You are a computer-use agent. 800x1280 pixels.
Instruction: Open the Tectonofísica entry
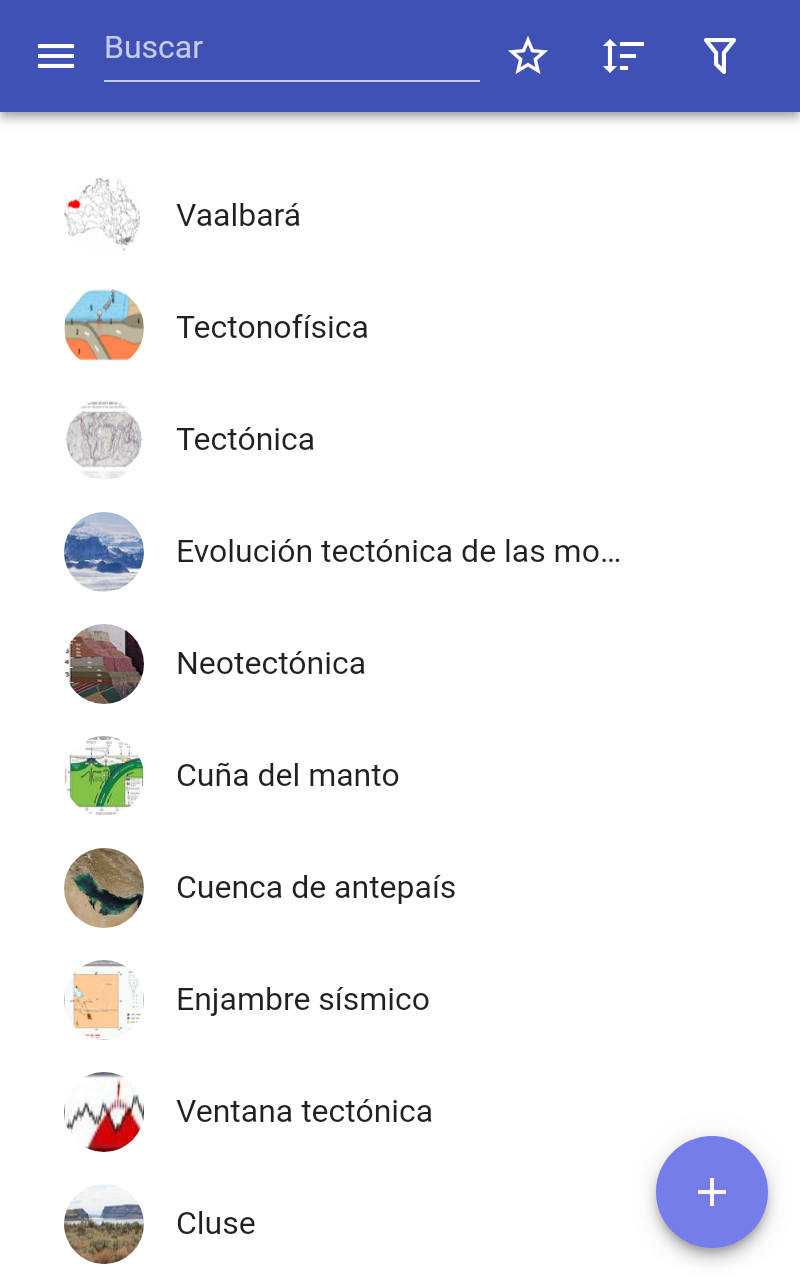(x=400, y=327)
